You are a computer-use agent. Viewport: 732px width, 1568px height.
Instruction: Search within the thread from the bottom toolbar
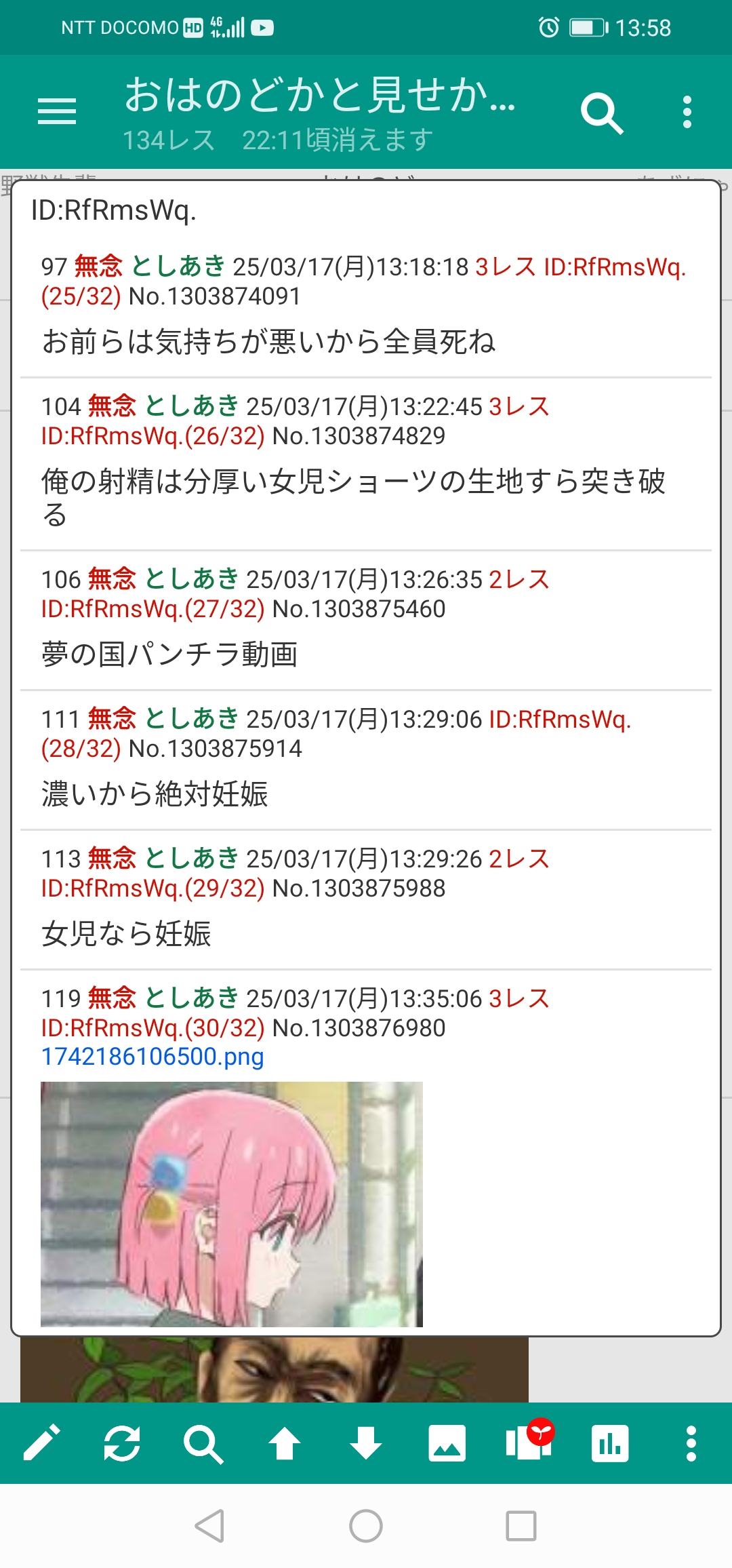tap(203, 1443)
